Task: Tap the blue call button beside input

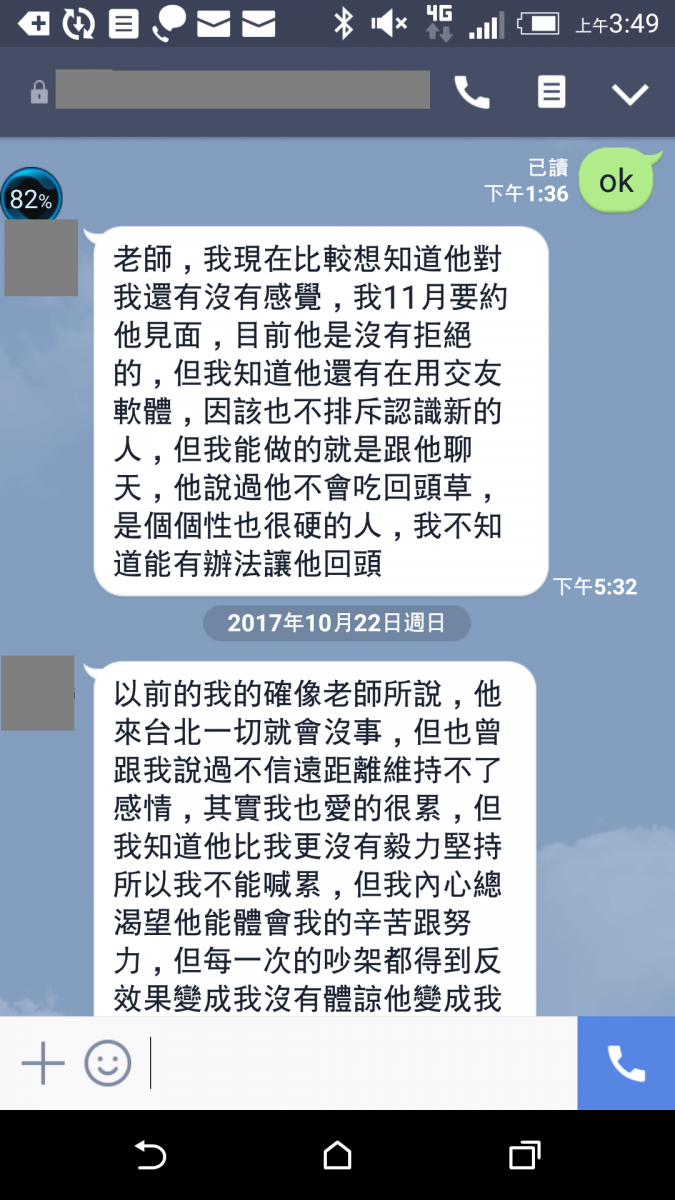Action: click(626, 1063)
